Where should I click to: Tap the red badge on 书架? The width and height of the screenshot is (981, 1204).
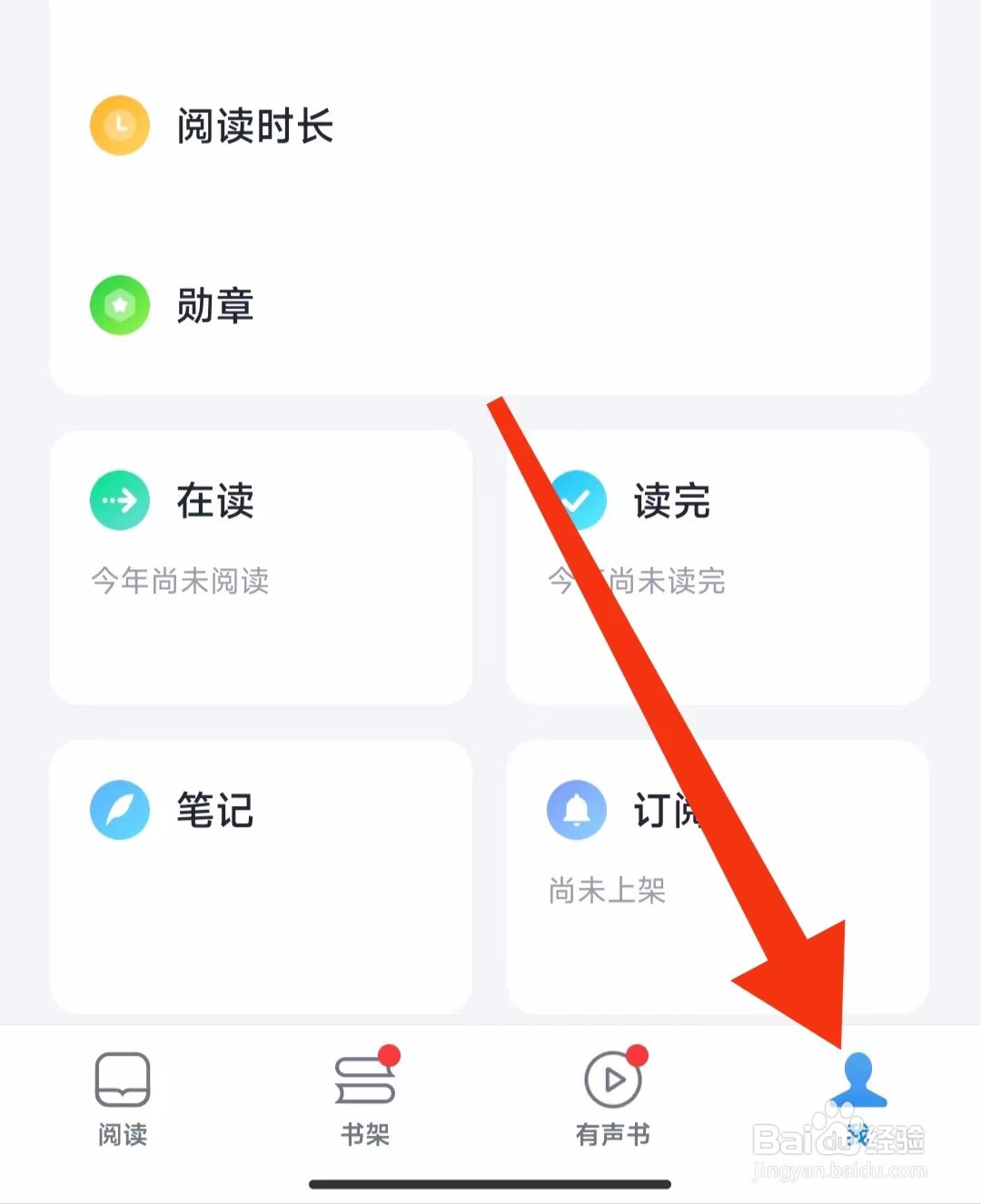[x=389, y=1055]
